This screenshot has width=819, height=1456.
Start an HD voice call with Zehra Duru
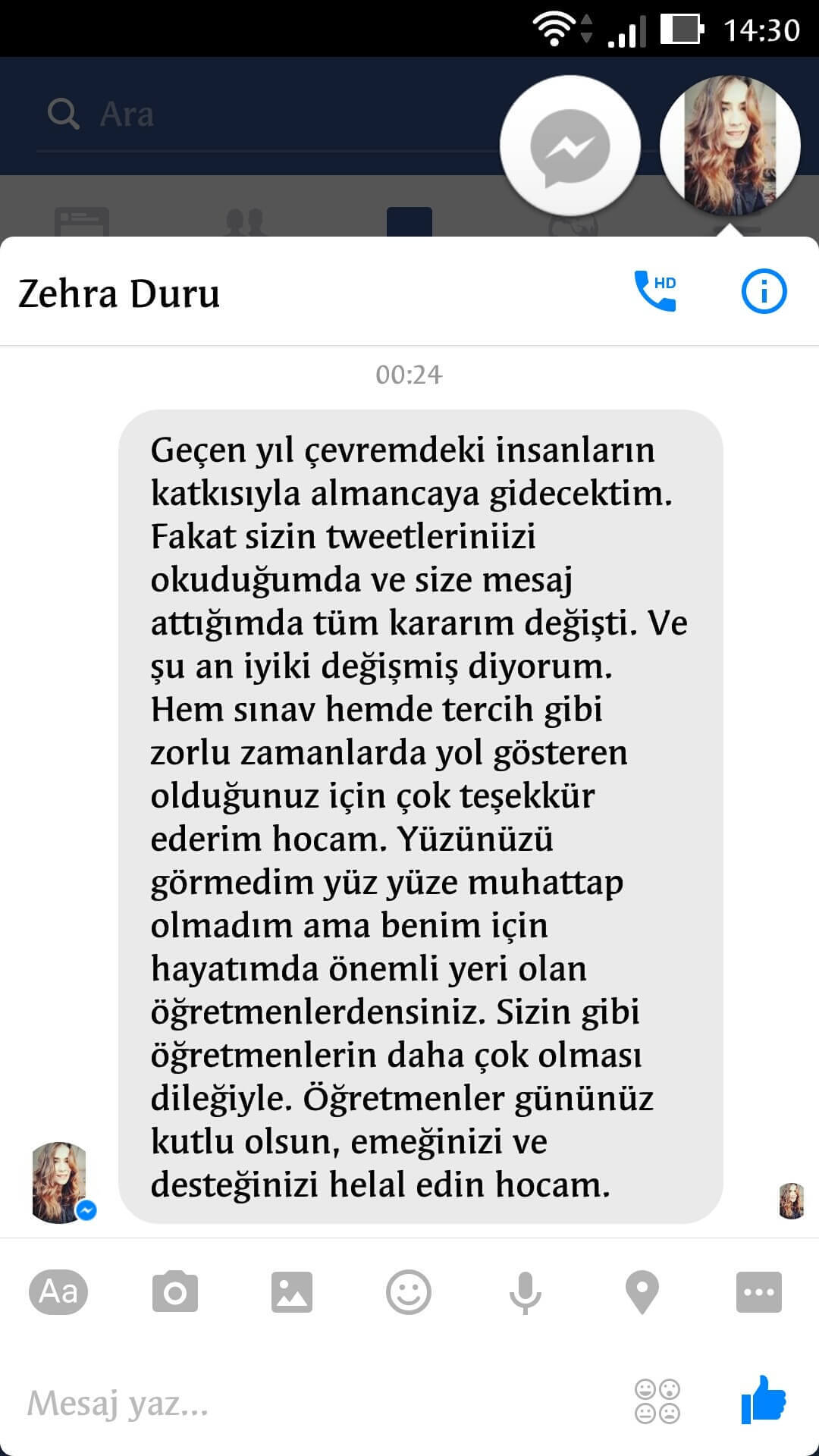pos(655,291)
